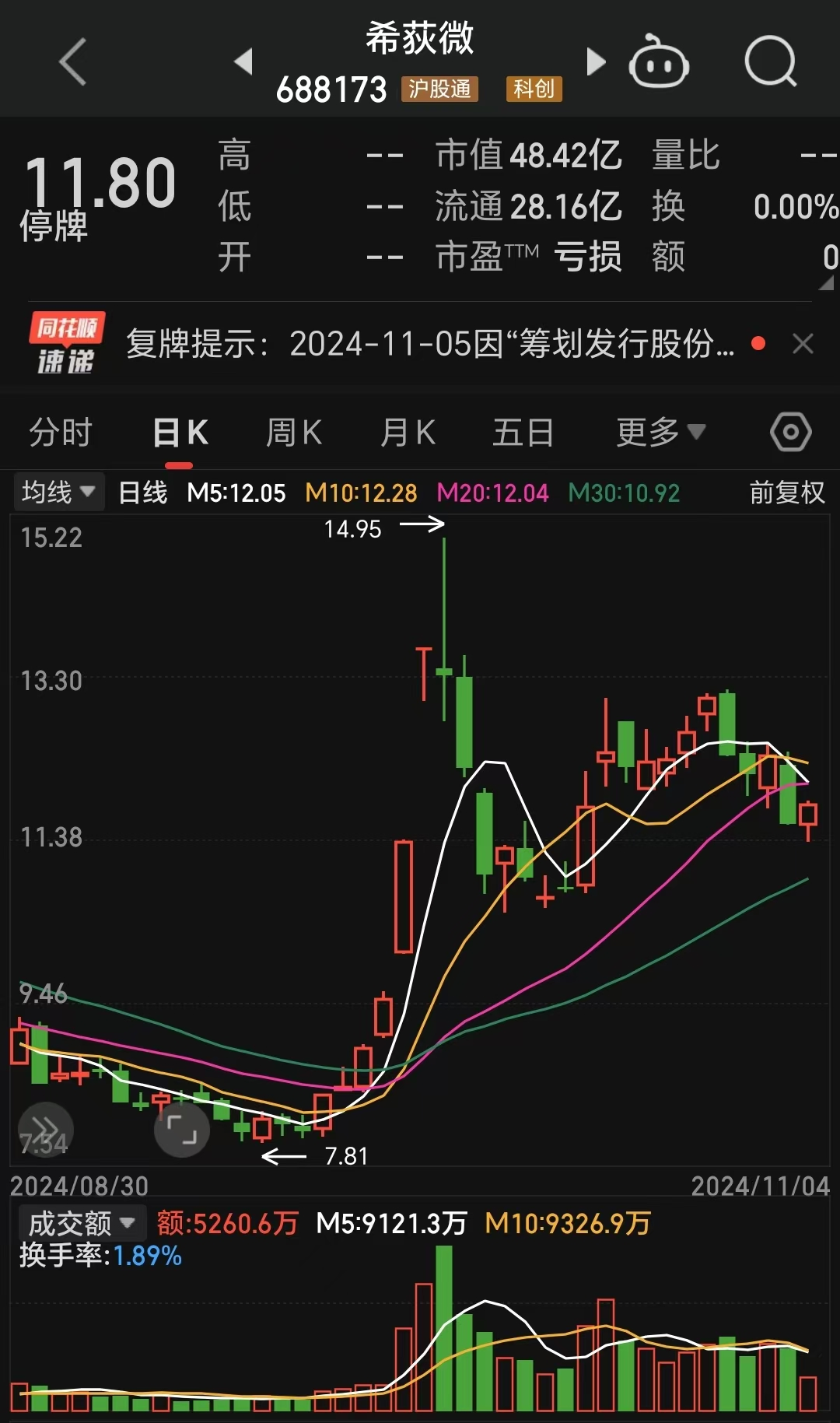Open stock search magnifier
The width and height of the screenshot is (840, 1423).
(x=771, y=61)
